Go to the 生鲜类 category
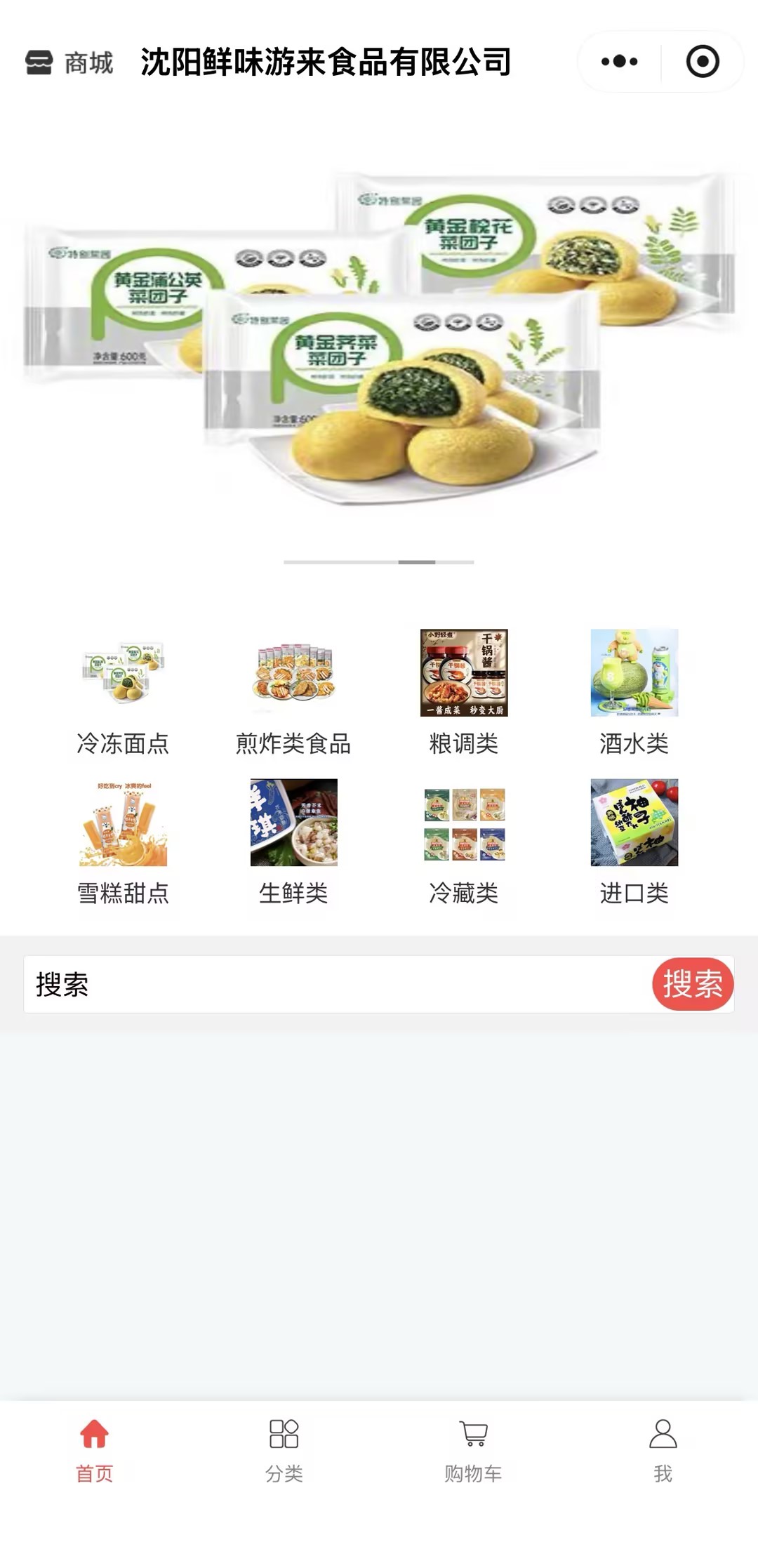 pyautogui.click(x=293, y=842)
